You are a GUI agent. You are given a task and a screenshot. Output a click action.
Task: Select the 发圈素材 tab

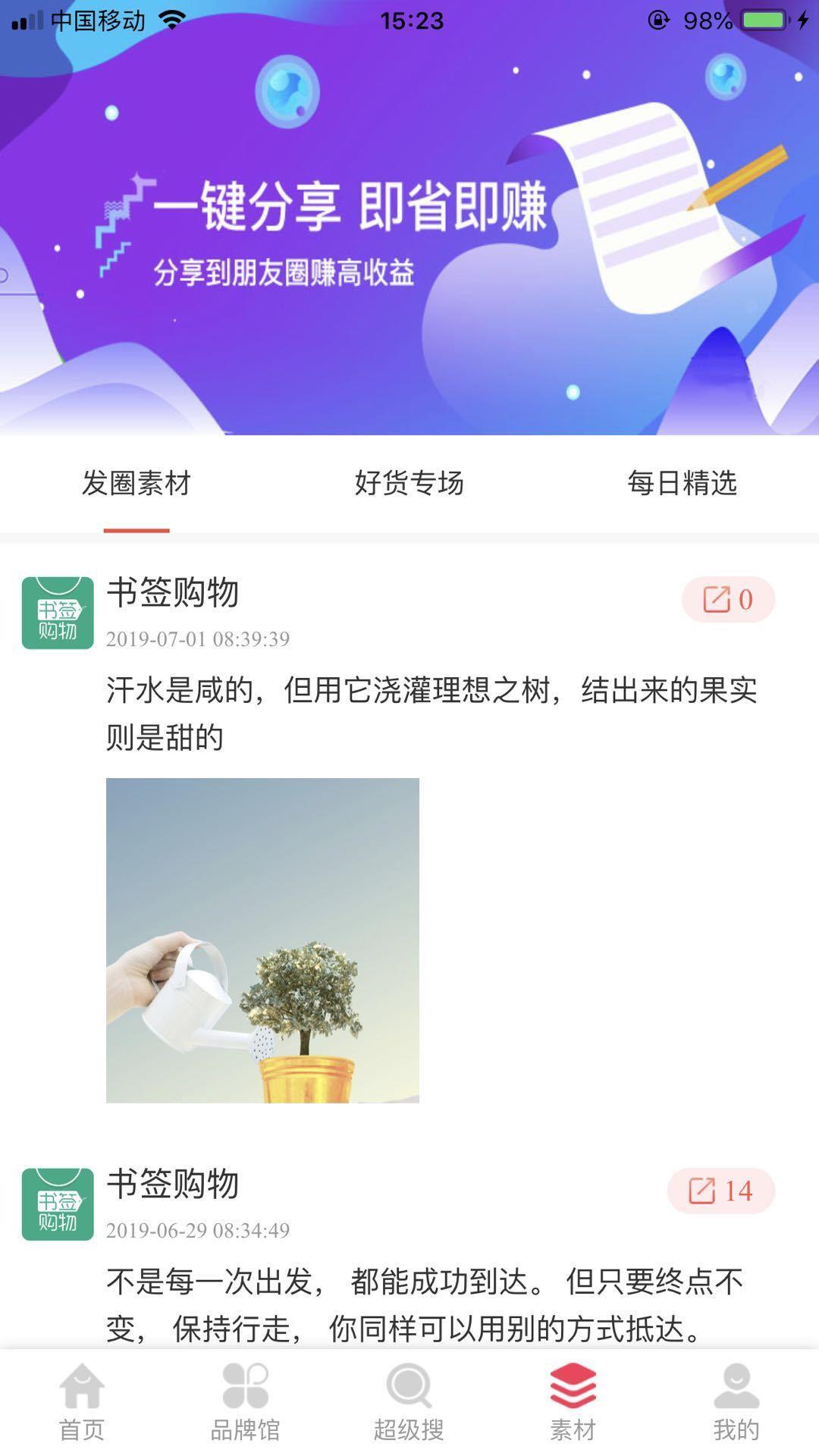pos(136,485)
